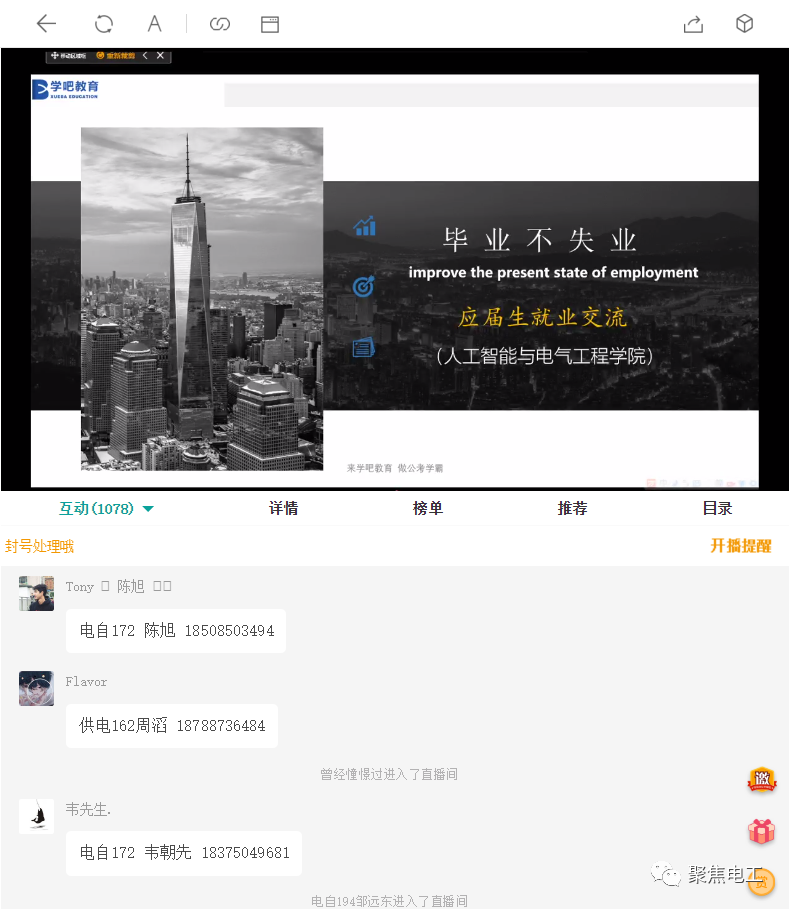Open Flavor's profile picture
The height and width of the screenshot is (909, 789).
click(36, 688)
